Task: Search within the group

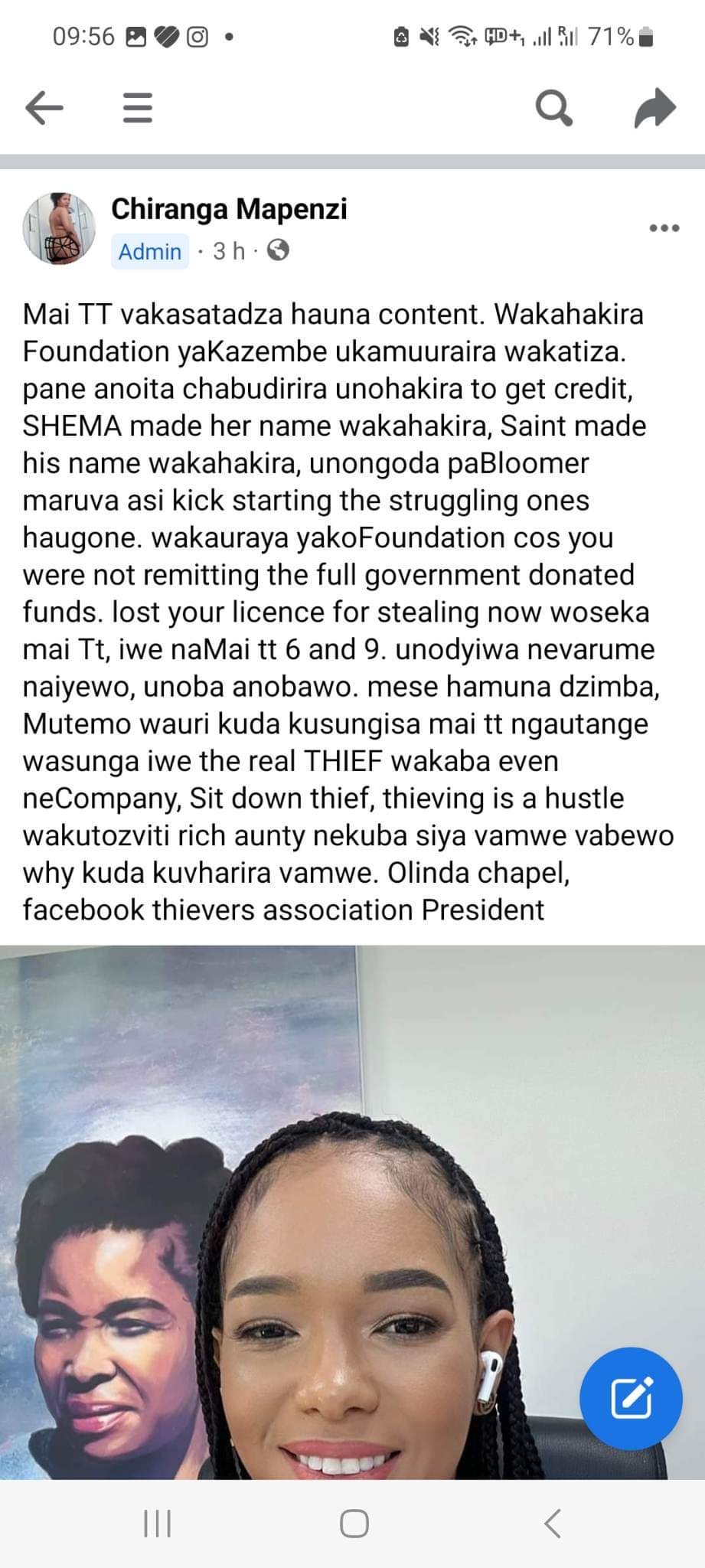Action: point(553,108)
